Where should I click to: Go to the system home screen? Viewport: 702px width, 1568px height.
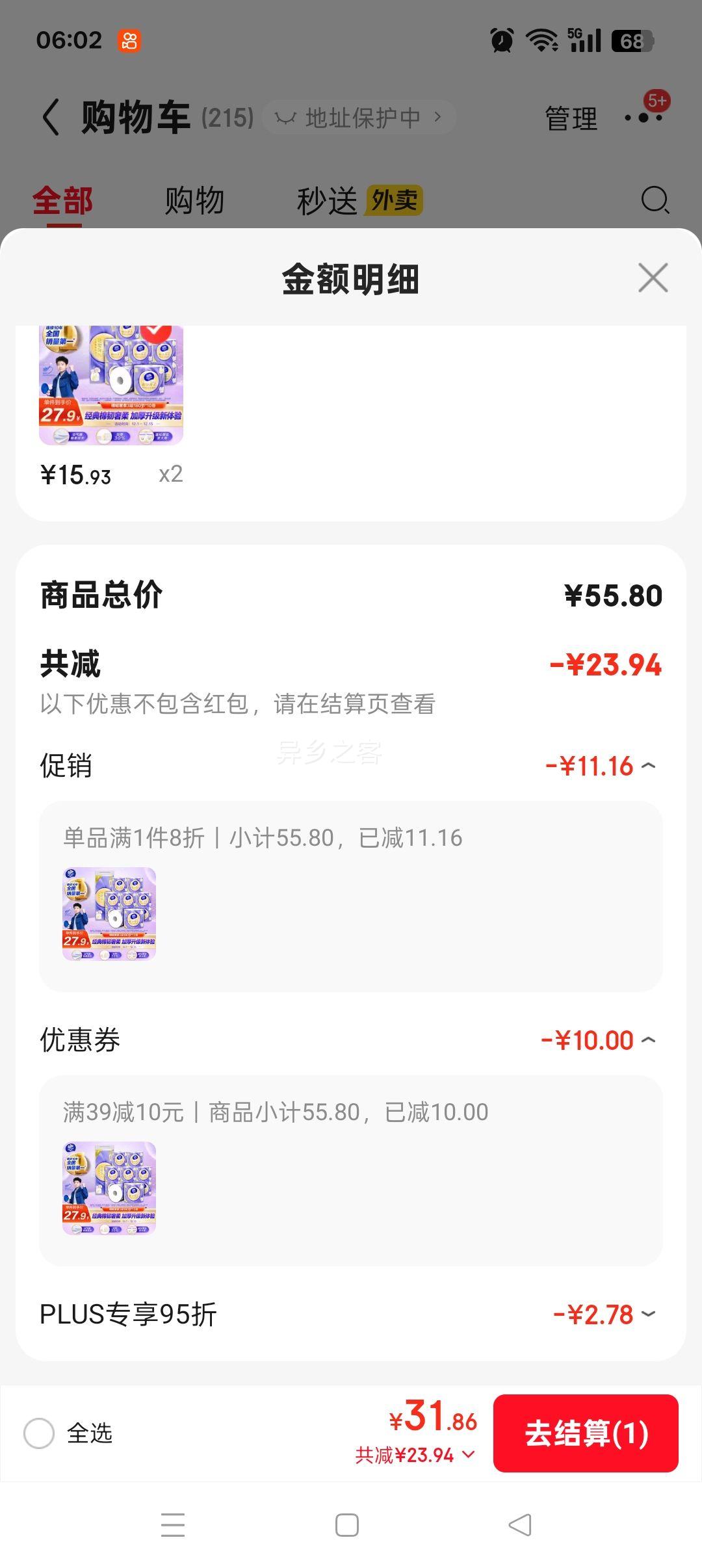point(347,1525)
